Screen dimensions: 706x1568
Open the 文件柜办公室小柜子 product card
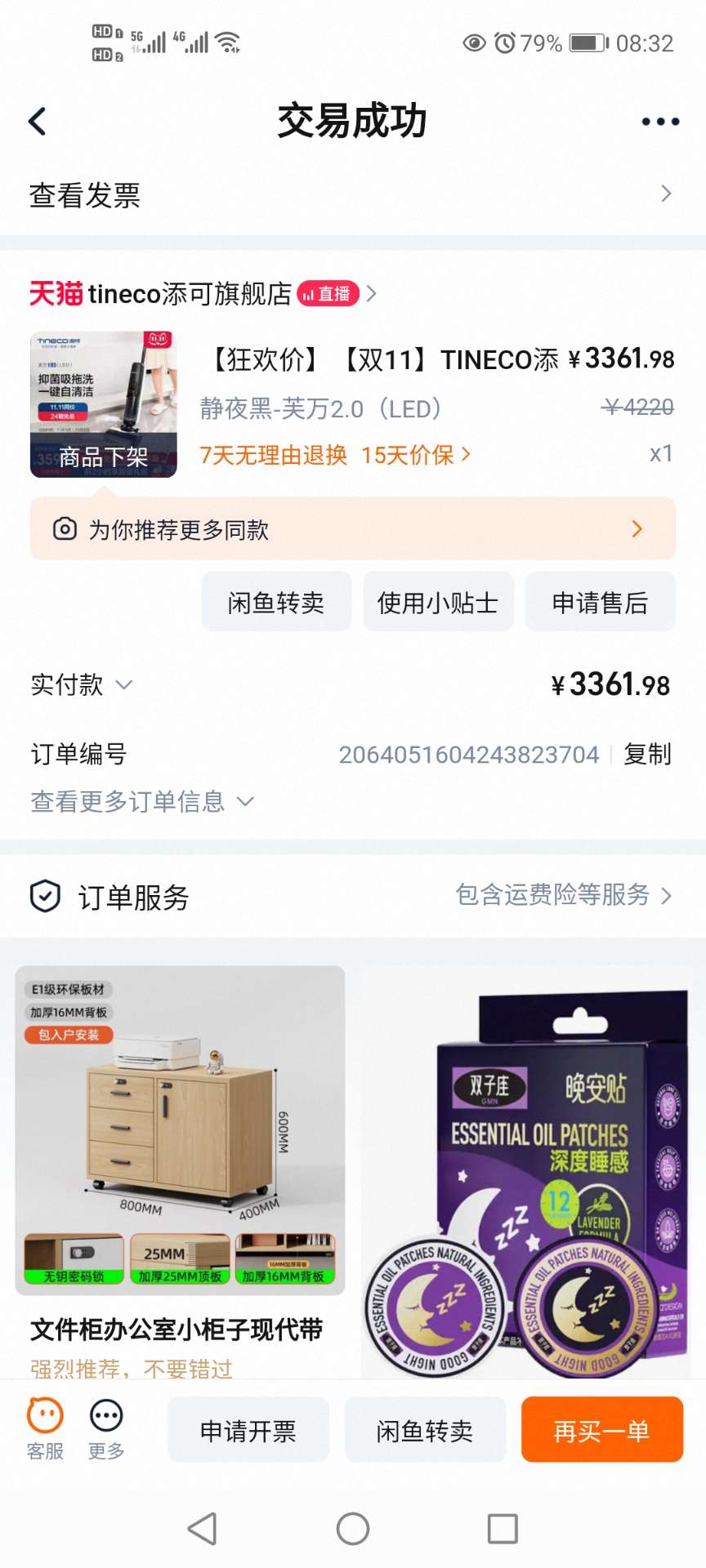click(180, 1160)
